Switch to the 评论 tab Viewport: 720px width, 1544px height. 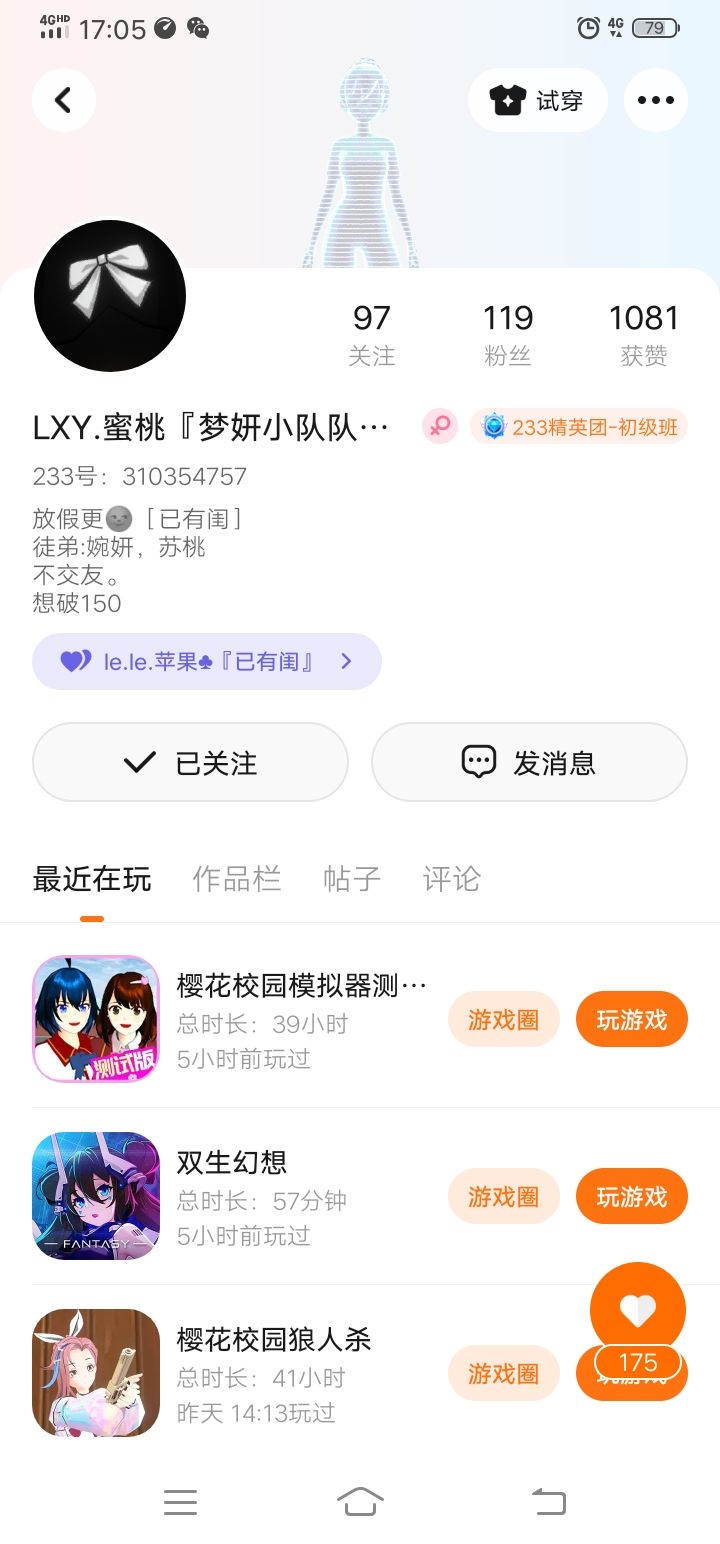(x=451, y=879)
